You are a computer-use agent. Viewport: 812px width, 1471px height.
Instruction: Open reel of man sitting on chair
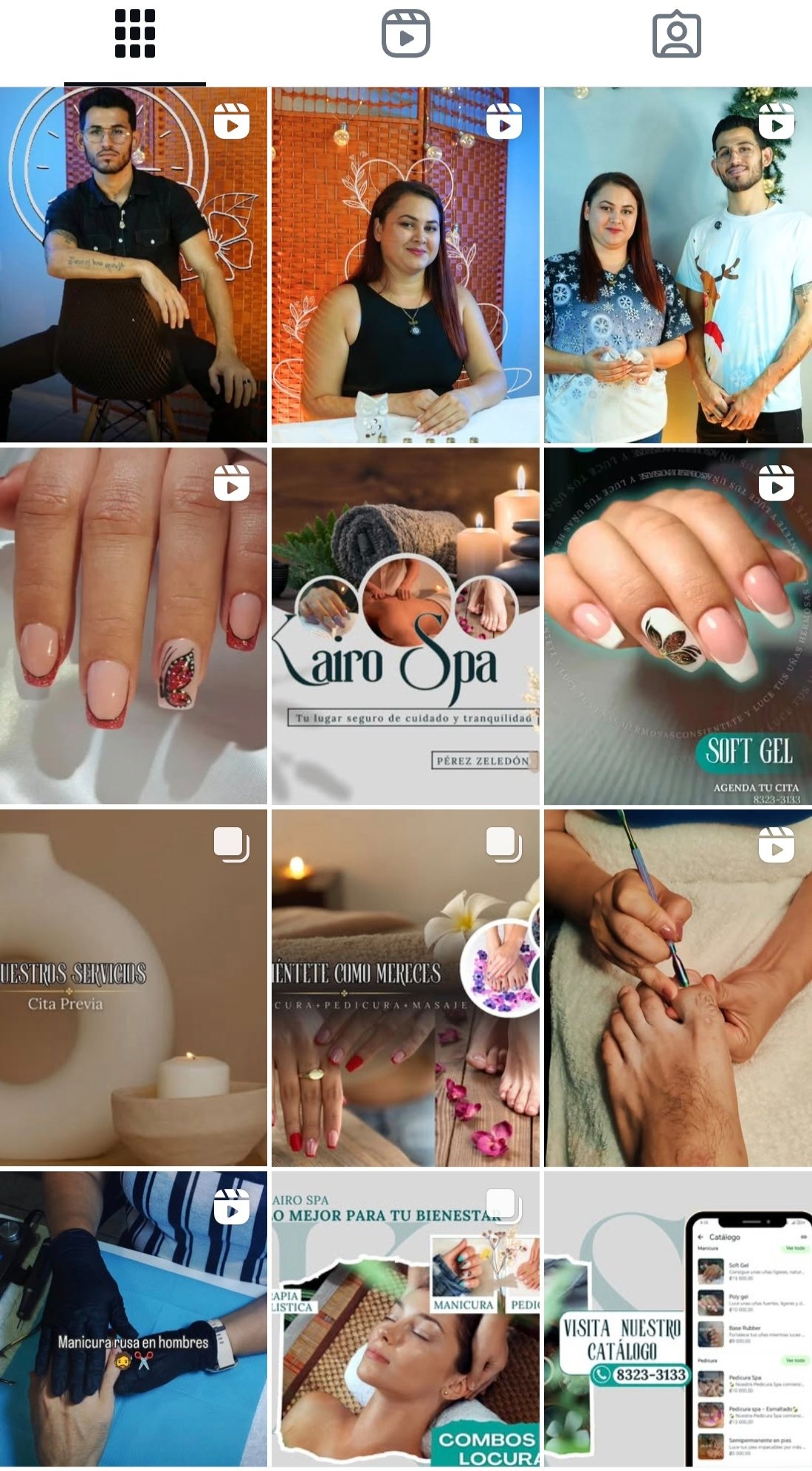(134, 266)
